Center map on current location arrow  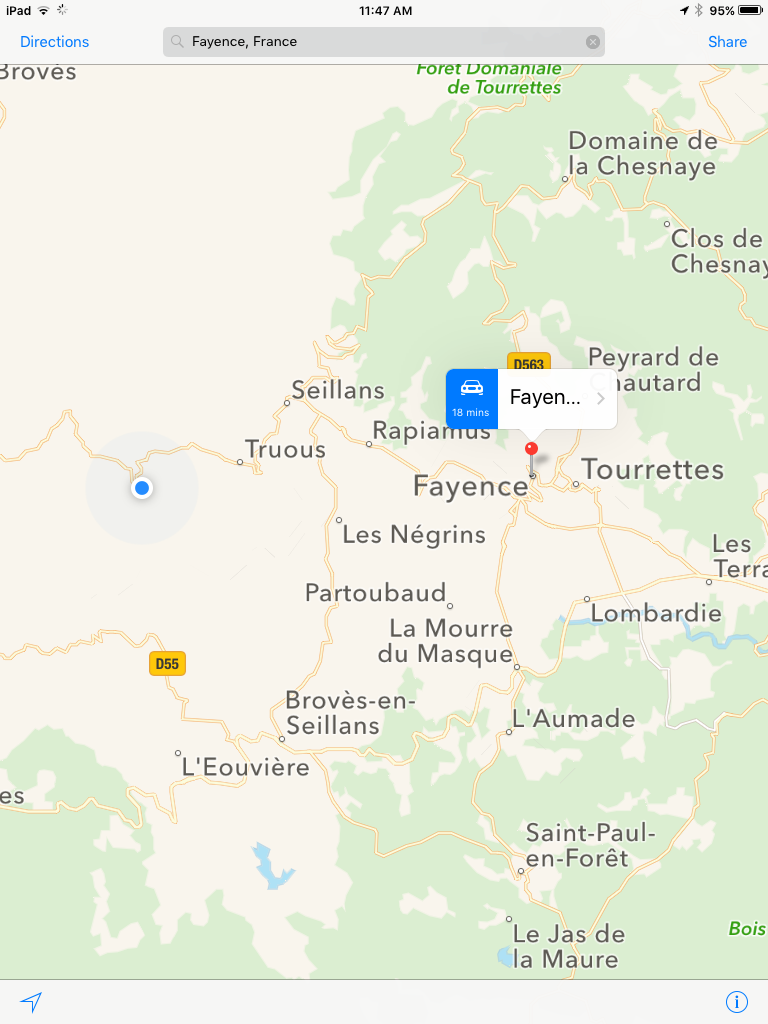pyautogui.click(x=32, y=1001)
